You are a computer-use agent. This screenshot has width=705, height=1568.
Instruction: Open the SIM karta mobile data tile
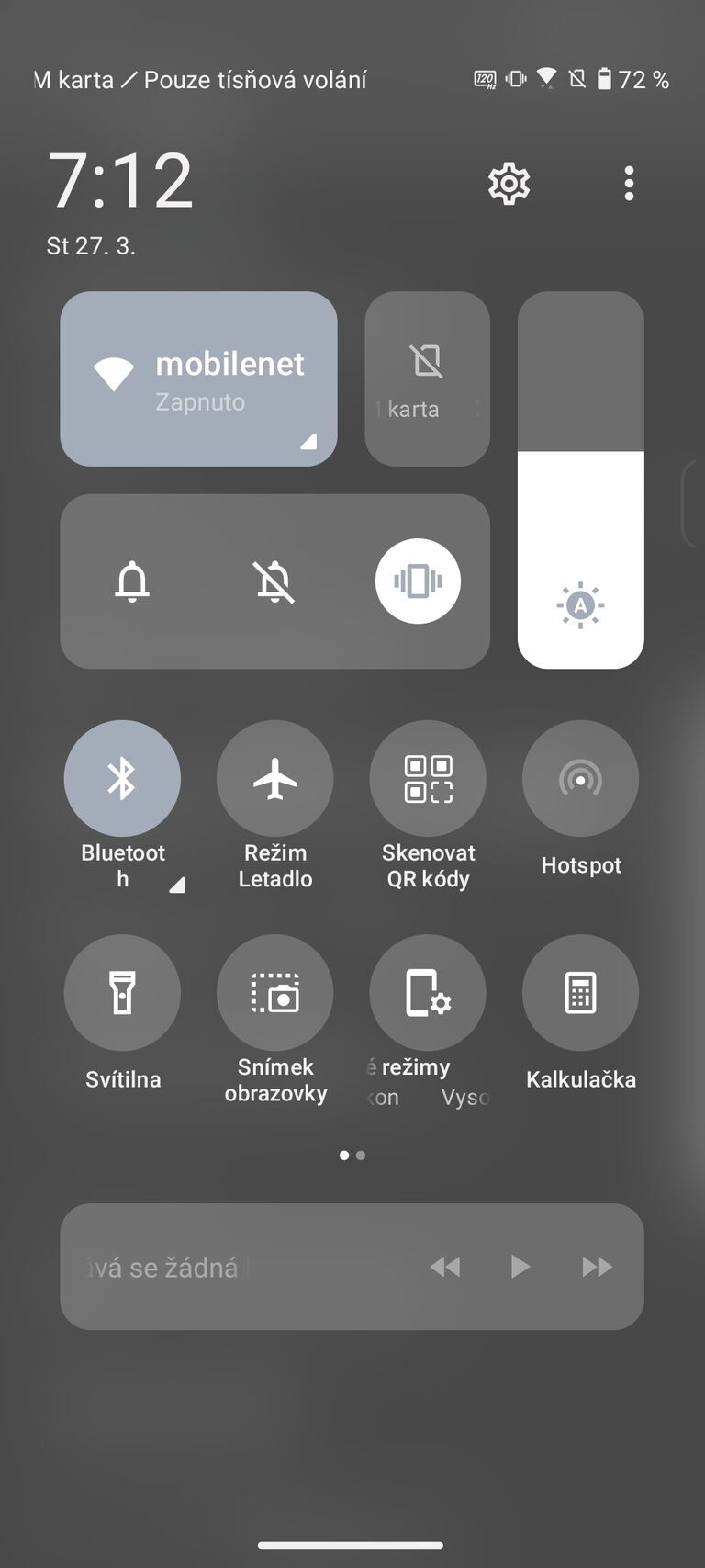tap(426, 378)
